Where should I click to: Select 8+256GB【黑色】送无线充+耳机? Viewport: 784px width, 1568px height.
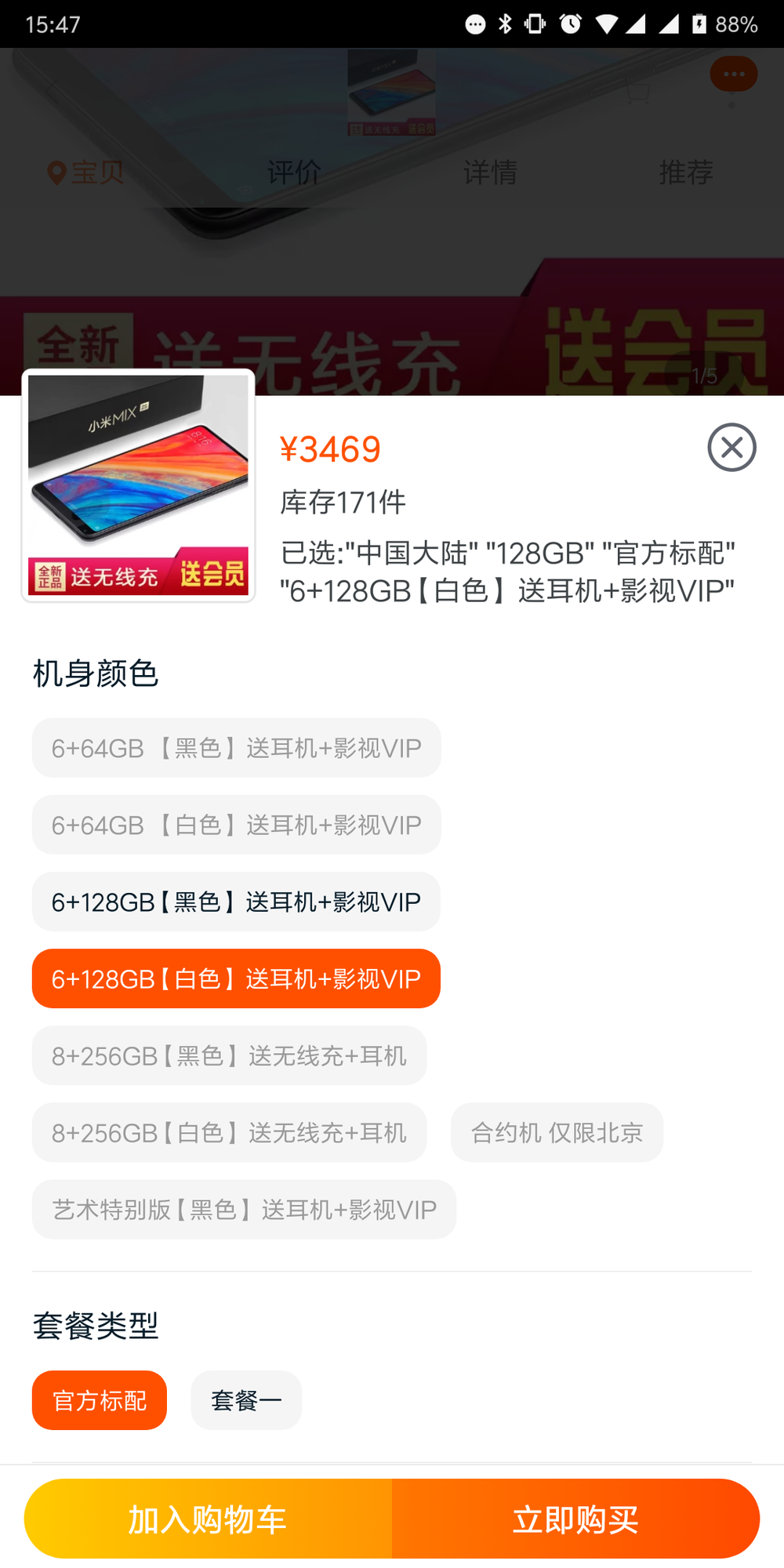[229, 1055]
